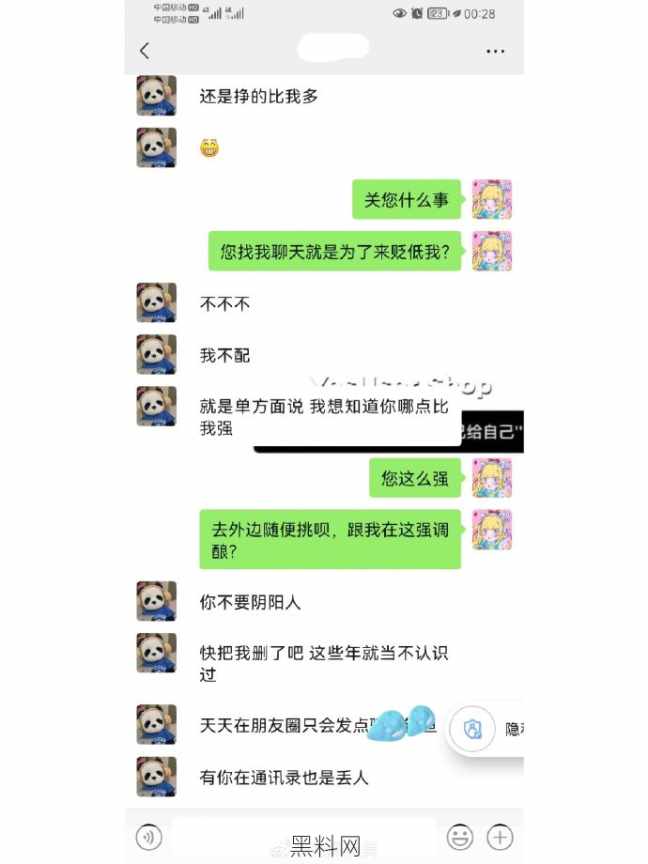Open the girl avatar beside 您这么强
The width and height of the screenshot is (648, 864).
(492, 478)
